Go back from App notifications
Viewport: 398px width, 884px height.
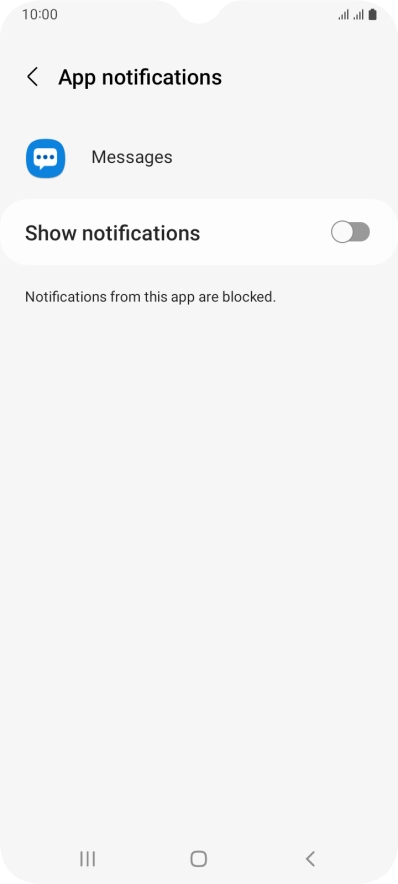coord(33,77)
